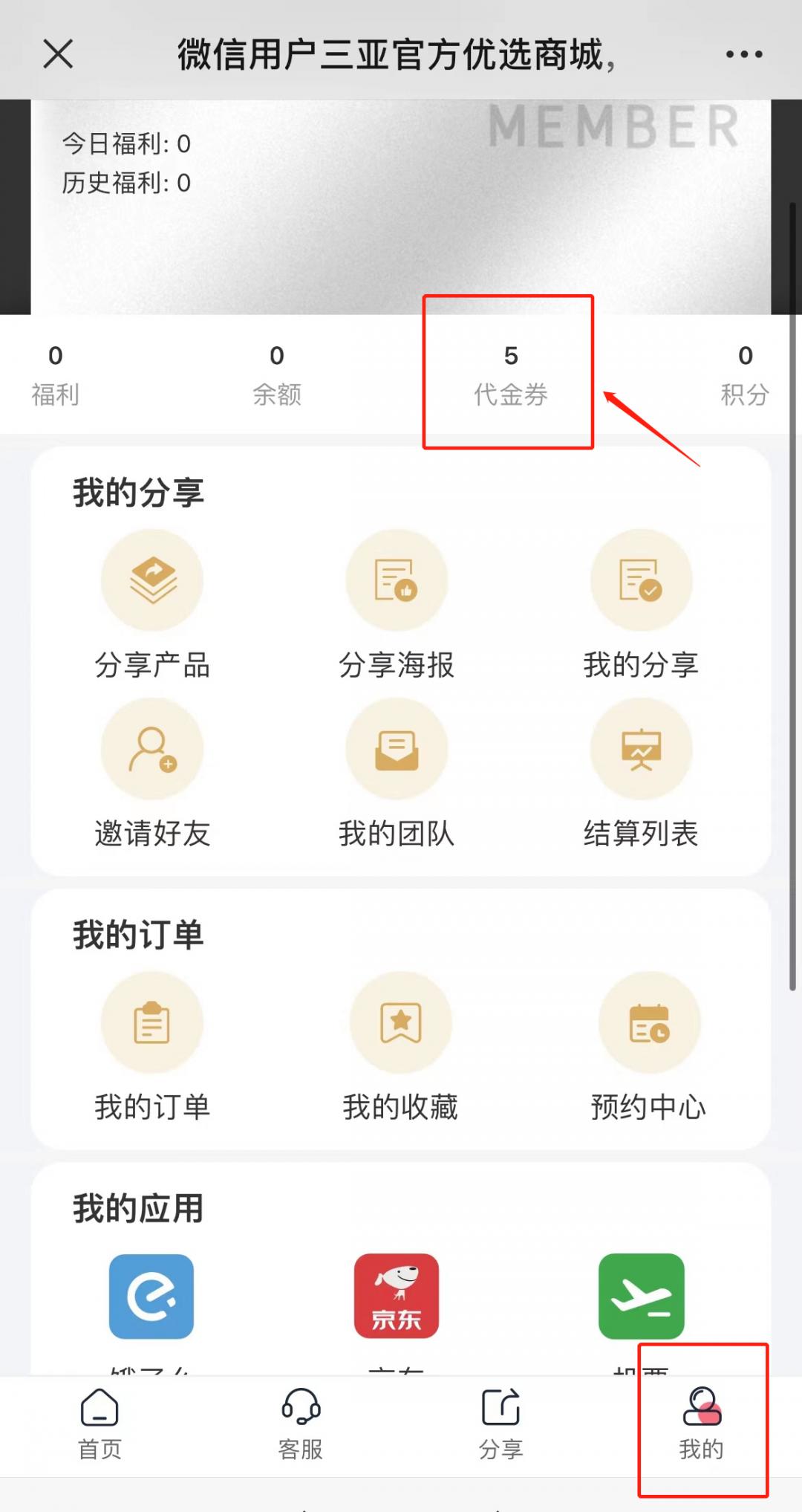Launch the 饿了么 Eleme app icon
Image resolution: width=802 pixels, height=1512 pixels.
151,1297
